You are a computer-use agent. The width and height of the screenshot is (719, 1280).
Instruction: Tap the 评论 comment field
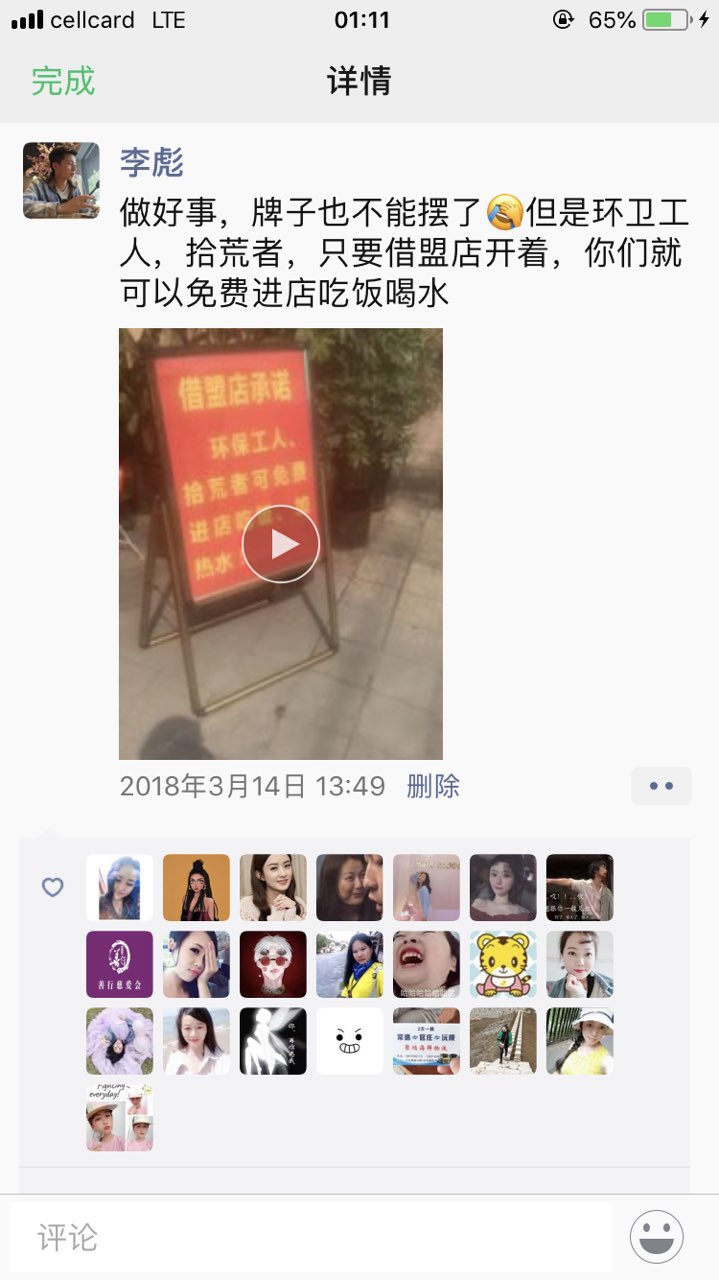tap(310, 1237)
